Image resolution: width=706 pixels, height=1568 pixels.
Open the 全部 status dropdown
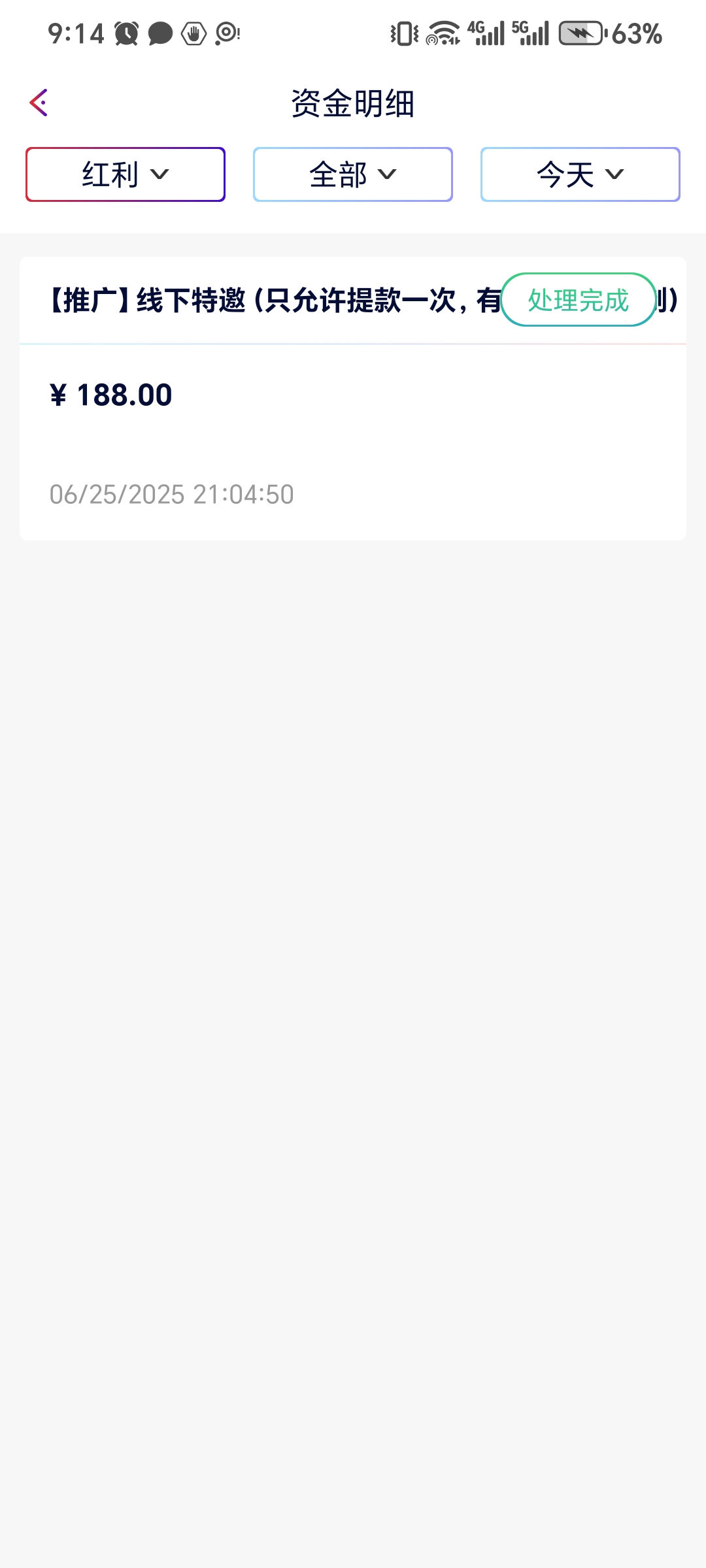pos(353,174)
